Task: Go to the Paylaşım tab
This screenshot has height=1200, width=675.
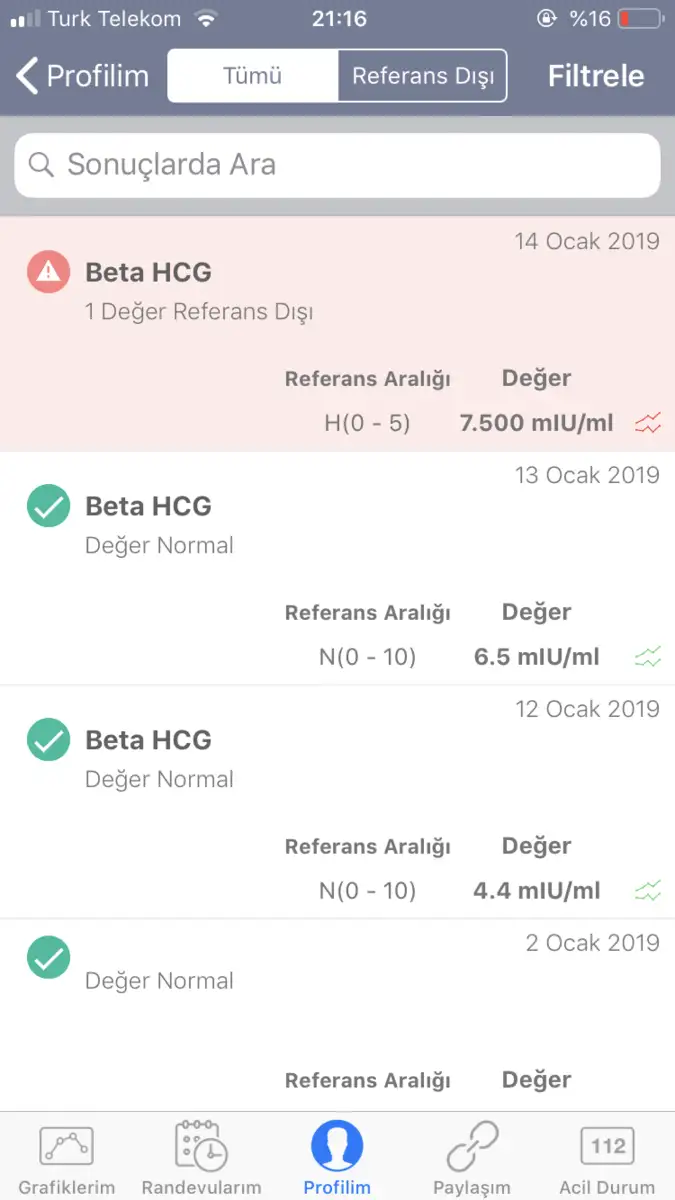Action: click(472, 1158)
